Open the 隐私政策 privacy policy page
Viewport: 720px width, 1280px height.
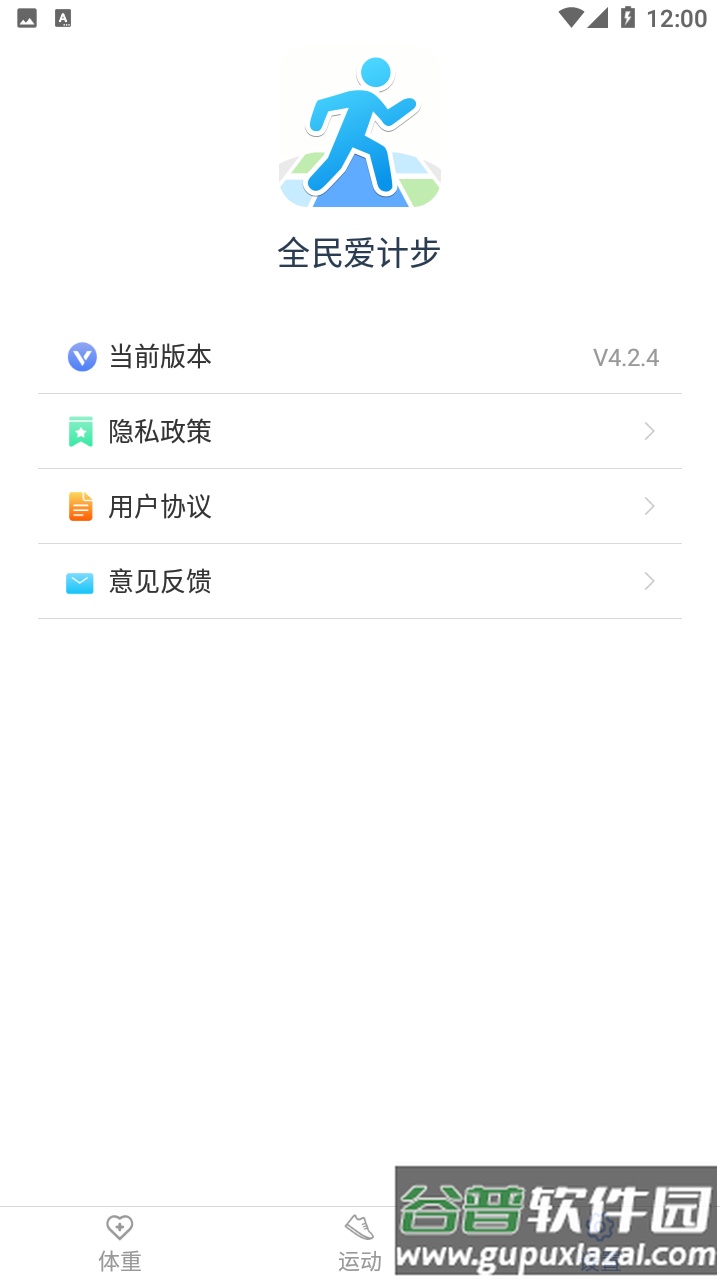[x=360, y=431]
